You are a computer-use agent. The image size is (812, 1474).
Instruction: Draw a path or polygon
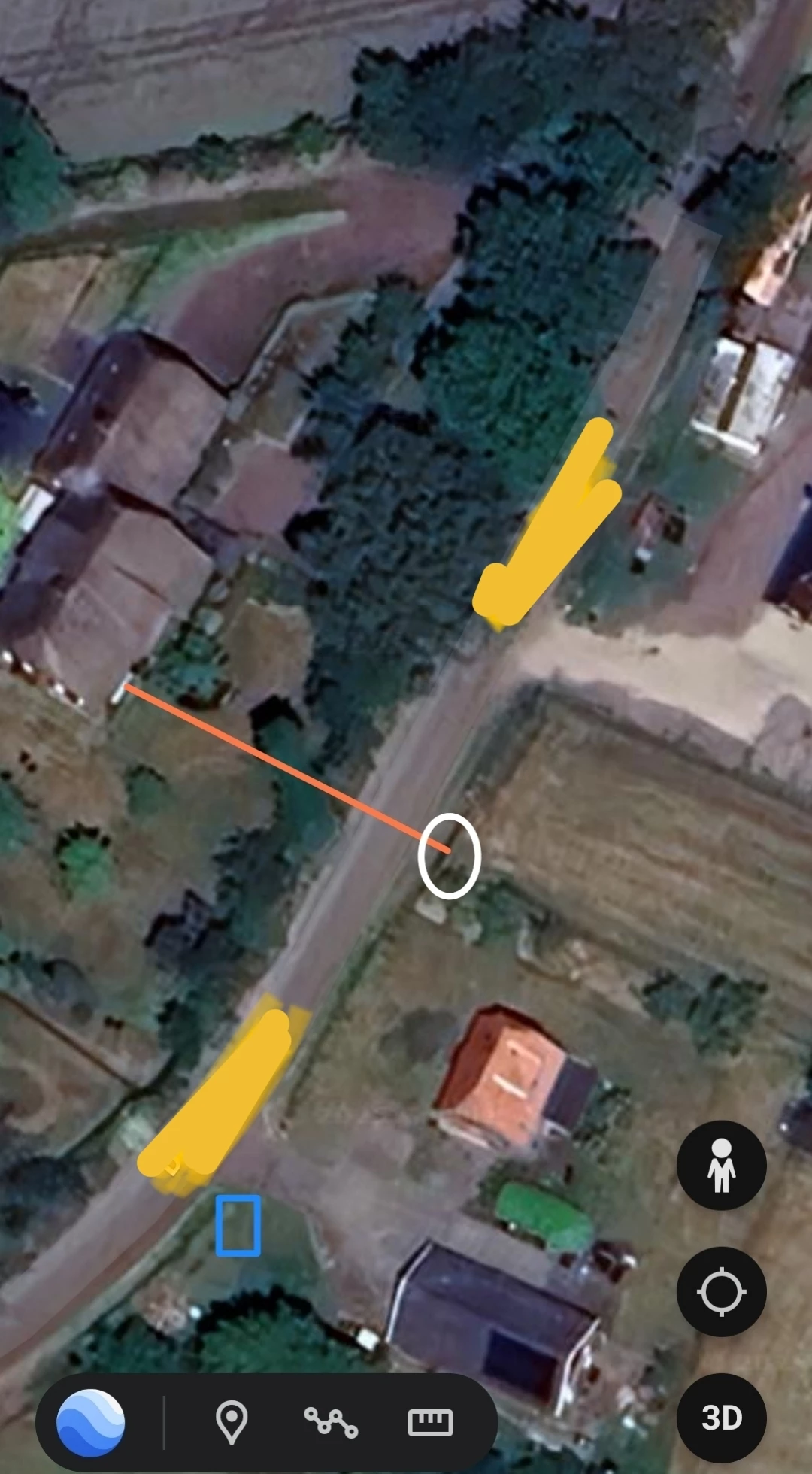click(331, 1422)
